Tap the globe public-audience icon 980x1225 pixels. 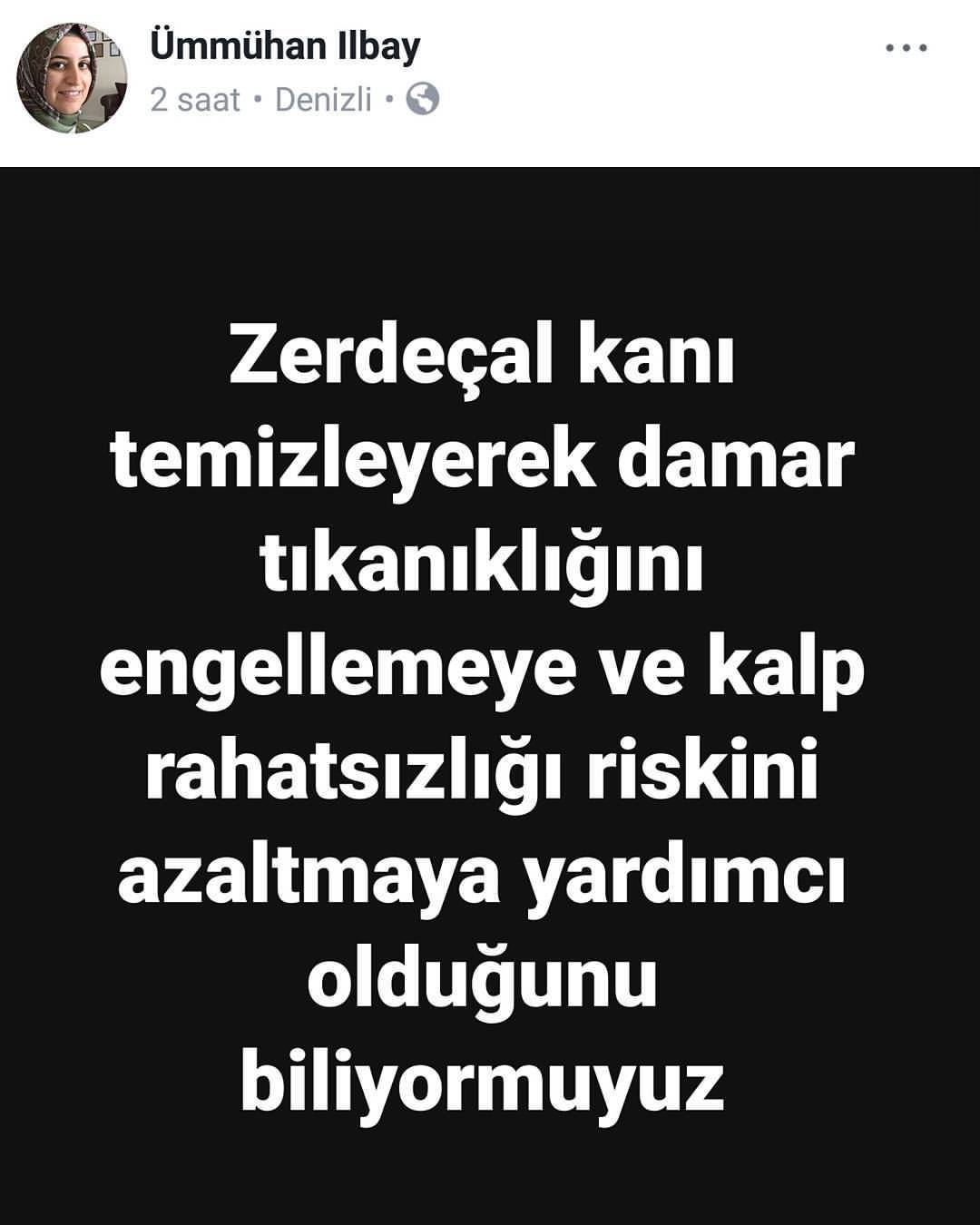(x=423, y=99)
